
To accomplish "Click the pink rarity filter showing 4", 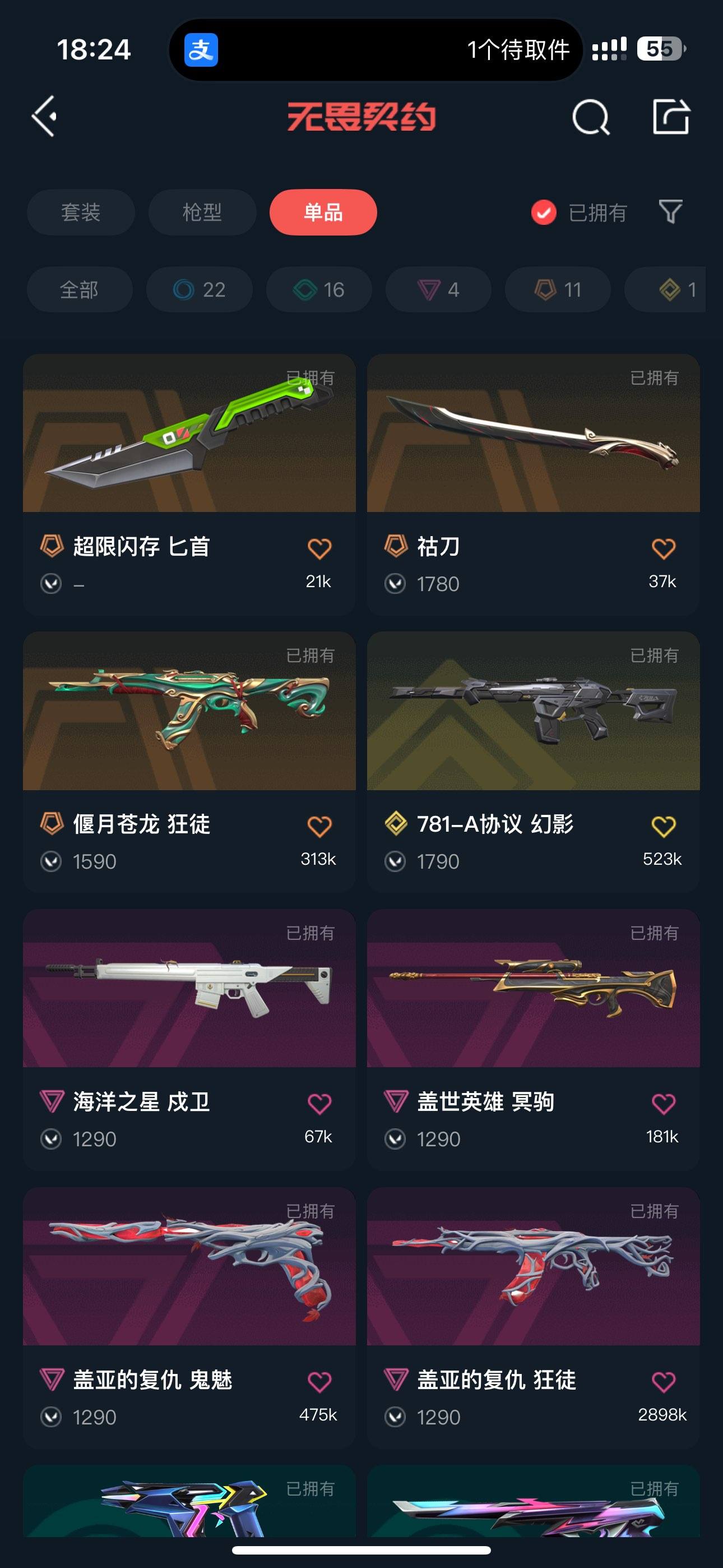I will 437,289.
